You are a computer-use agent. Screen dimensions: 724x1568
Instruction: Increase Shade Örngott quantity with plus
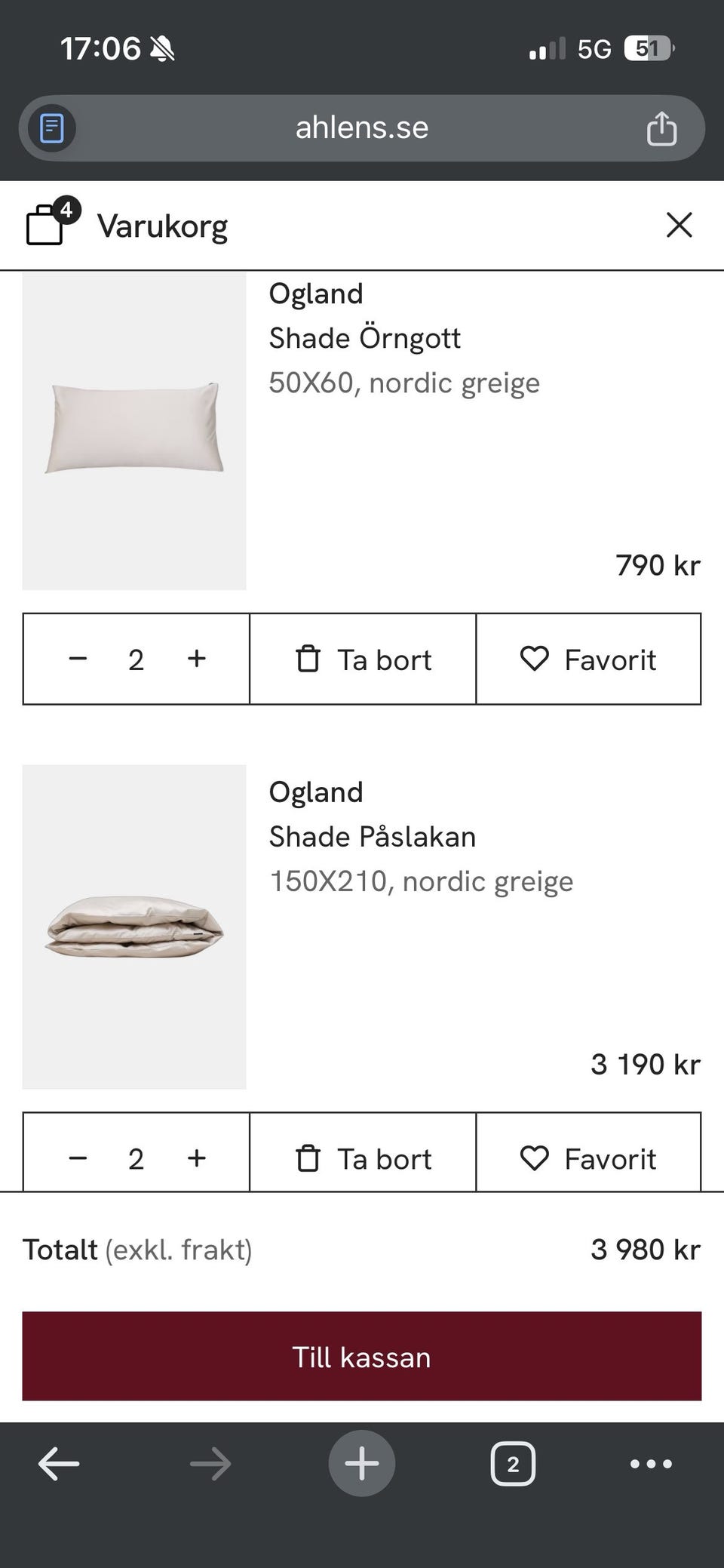coord(196,659)
